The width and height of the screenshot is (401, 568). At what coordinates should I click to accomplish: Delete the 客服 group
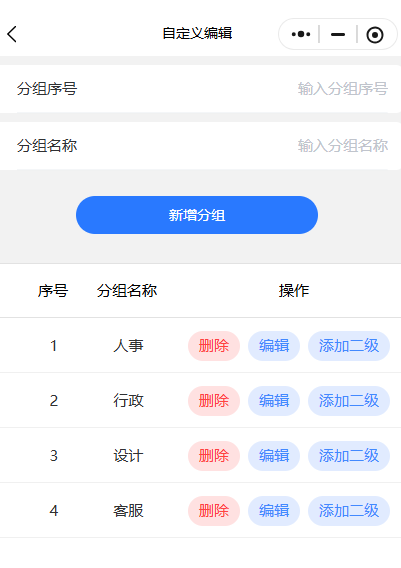click(x=214, y=511)
